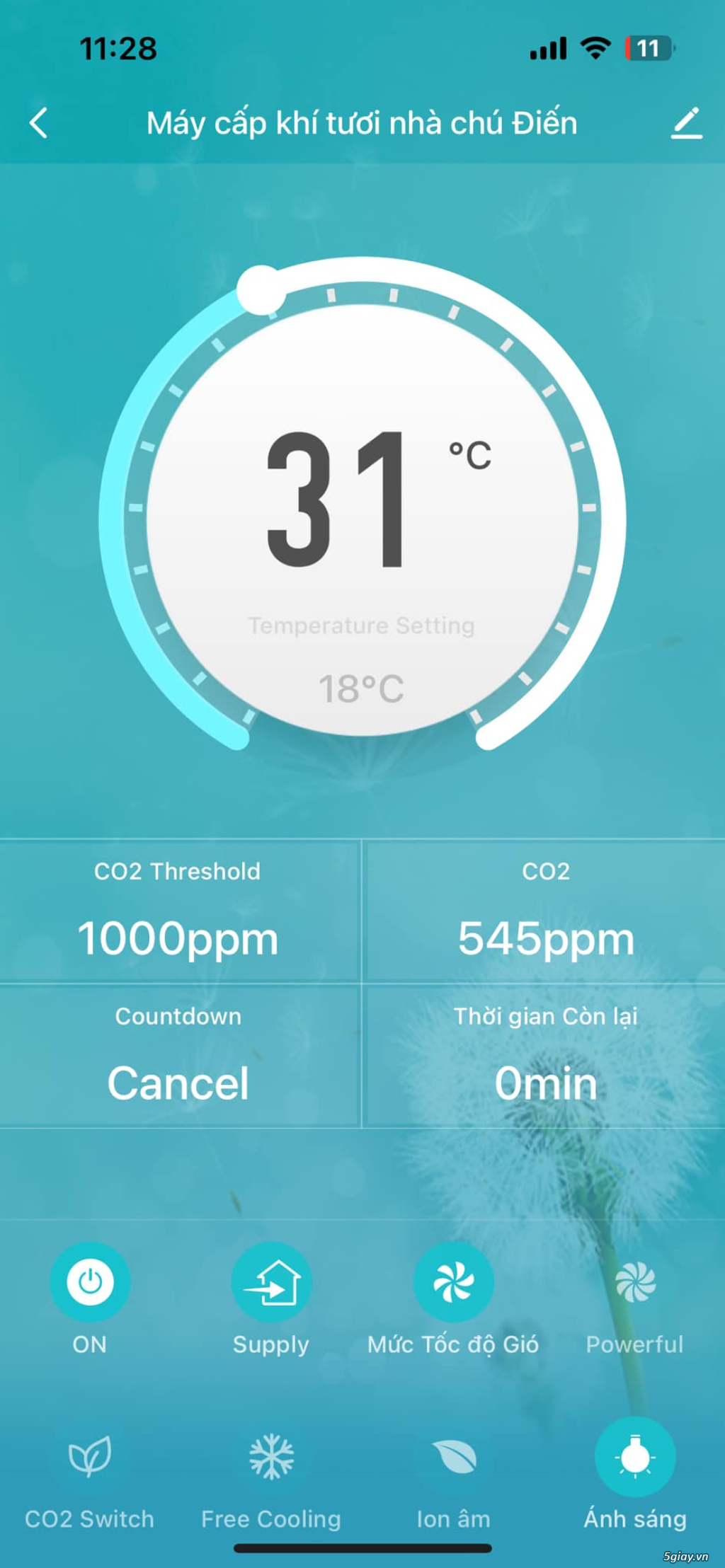This screenshot has width=725, height=1568.
Task: Open the pencil edit icon
Action: pos(686,123)
